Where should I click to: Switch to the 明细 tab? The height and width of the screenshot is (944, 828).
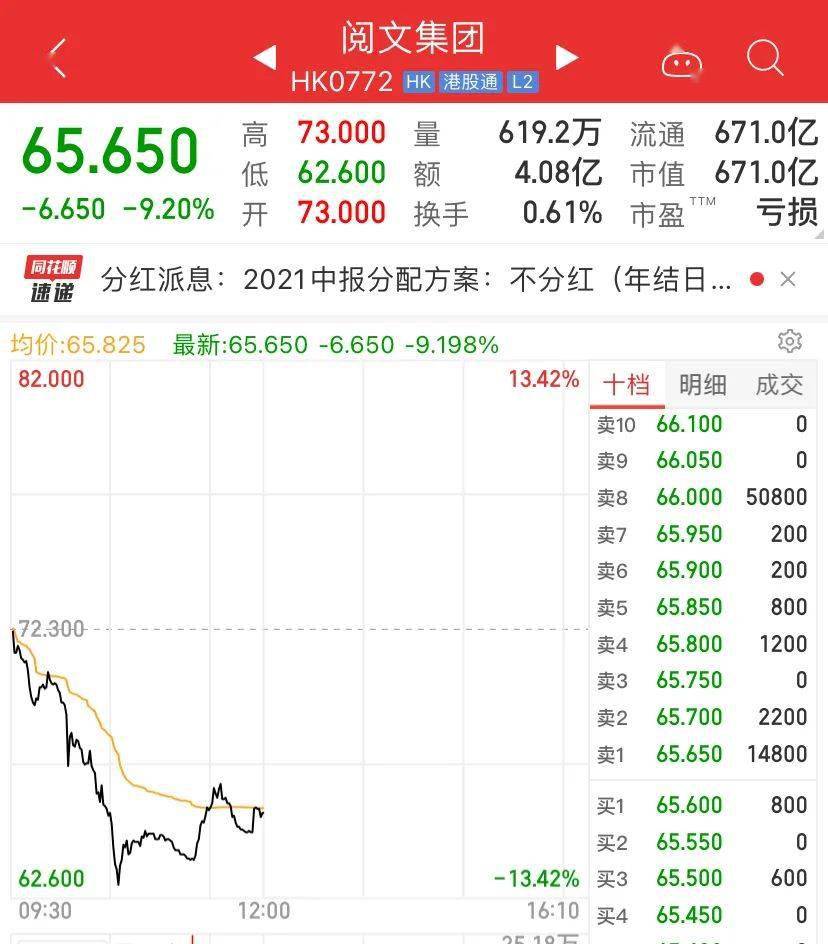coord(702,385)
